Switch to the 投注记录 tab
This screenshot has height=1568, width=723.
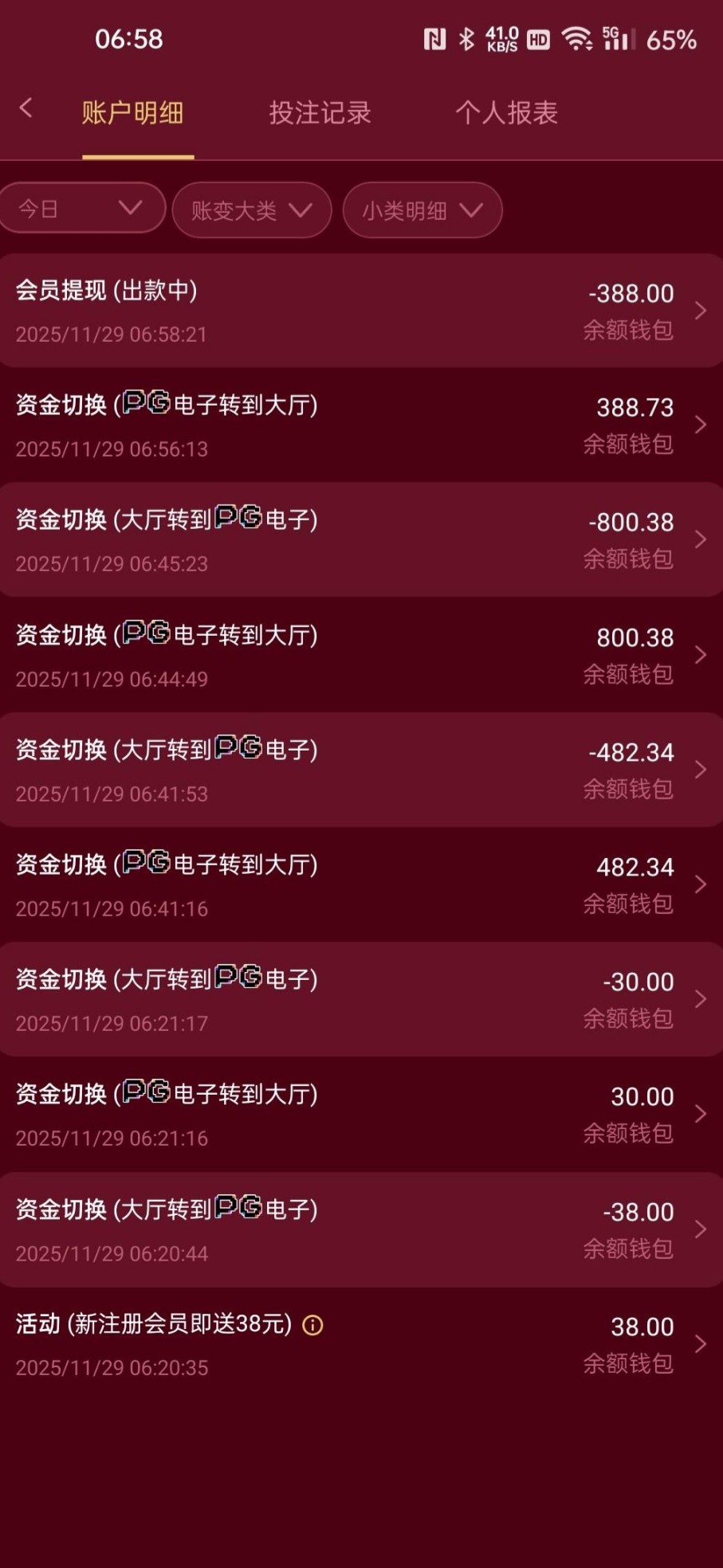(320, 113)
